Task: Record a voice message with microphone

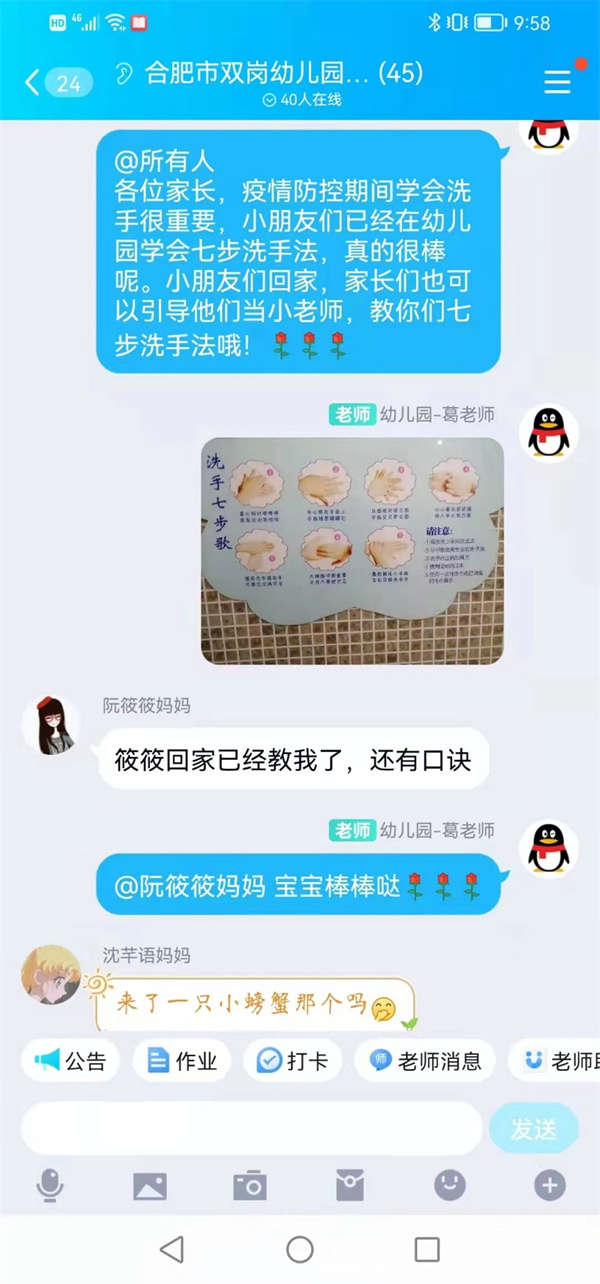Action: (49, 1186)
